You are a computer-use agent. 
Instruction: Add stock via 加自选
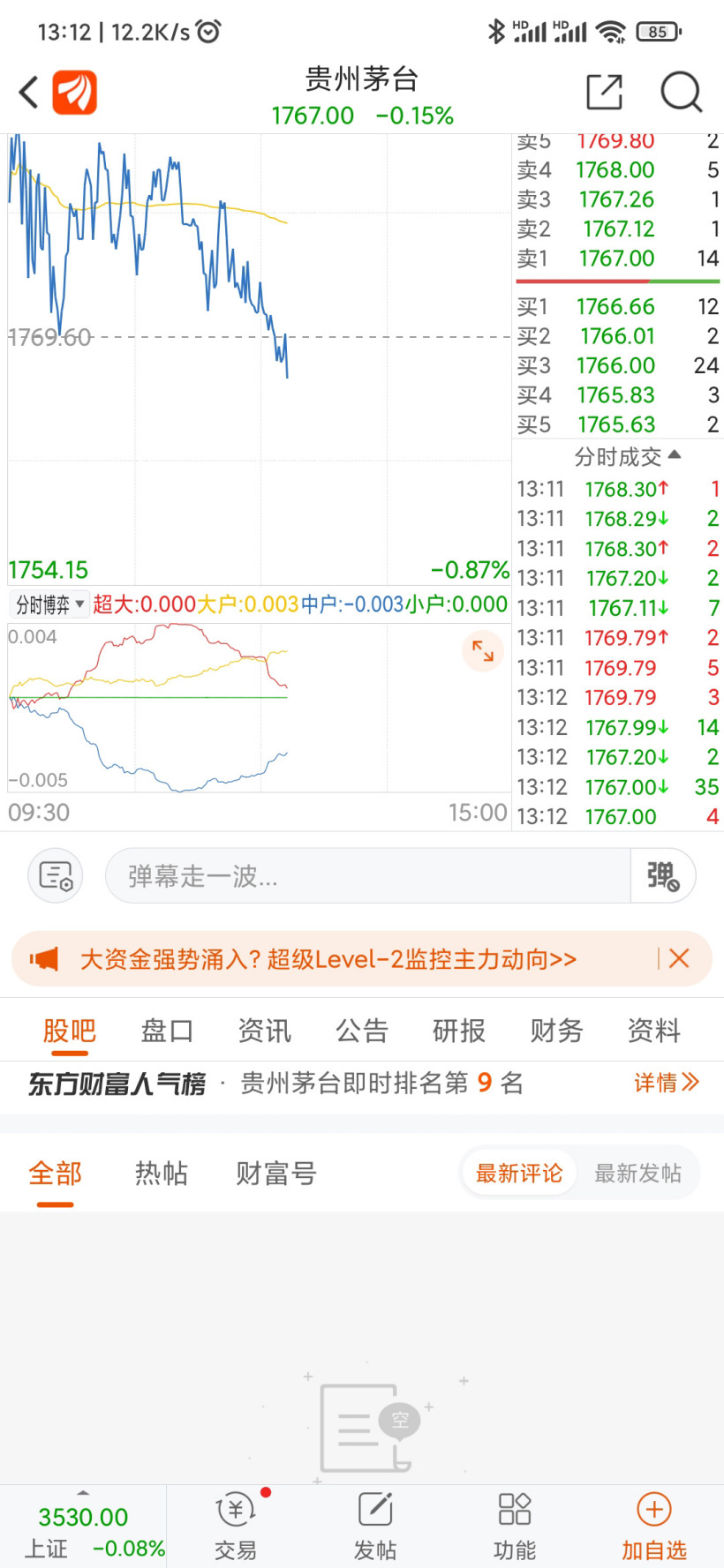tap(653, 1526)
